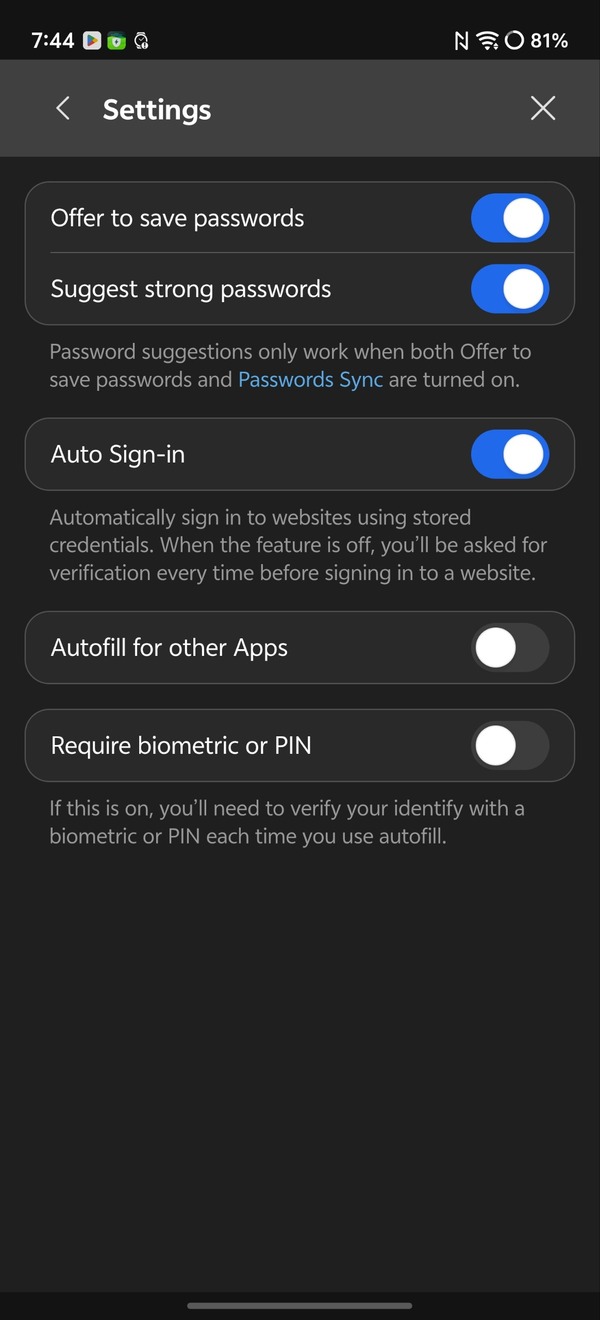
Task: Disable Suggest strong passwords
Action: [x=510, y=290]
